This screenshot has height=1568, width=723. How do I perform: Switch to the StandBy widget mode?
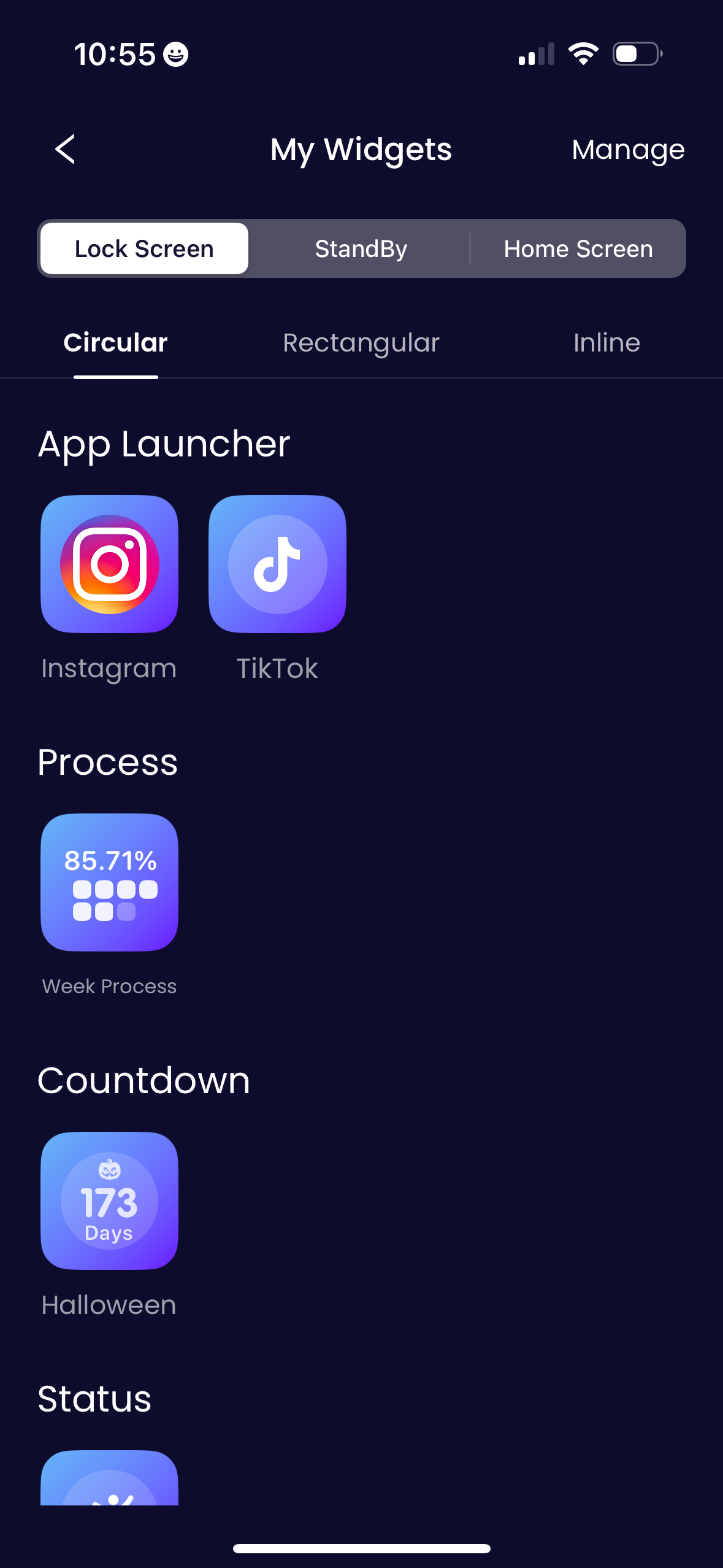[x=361, y=248]
